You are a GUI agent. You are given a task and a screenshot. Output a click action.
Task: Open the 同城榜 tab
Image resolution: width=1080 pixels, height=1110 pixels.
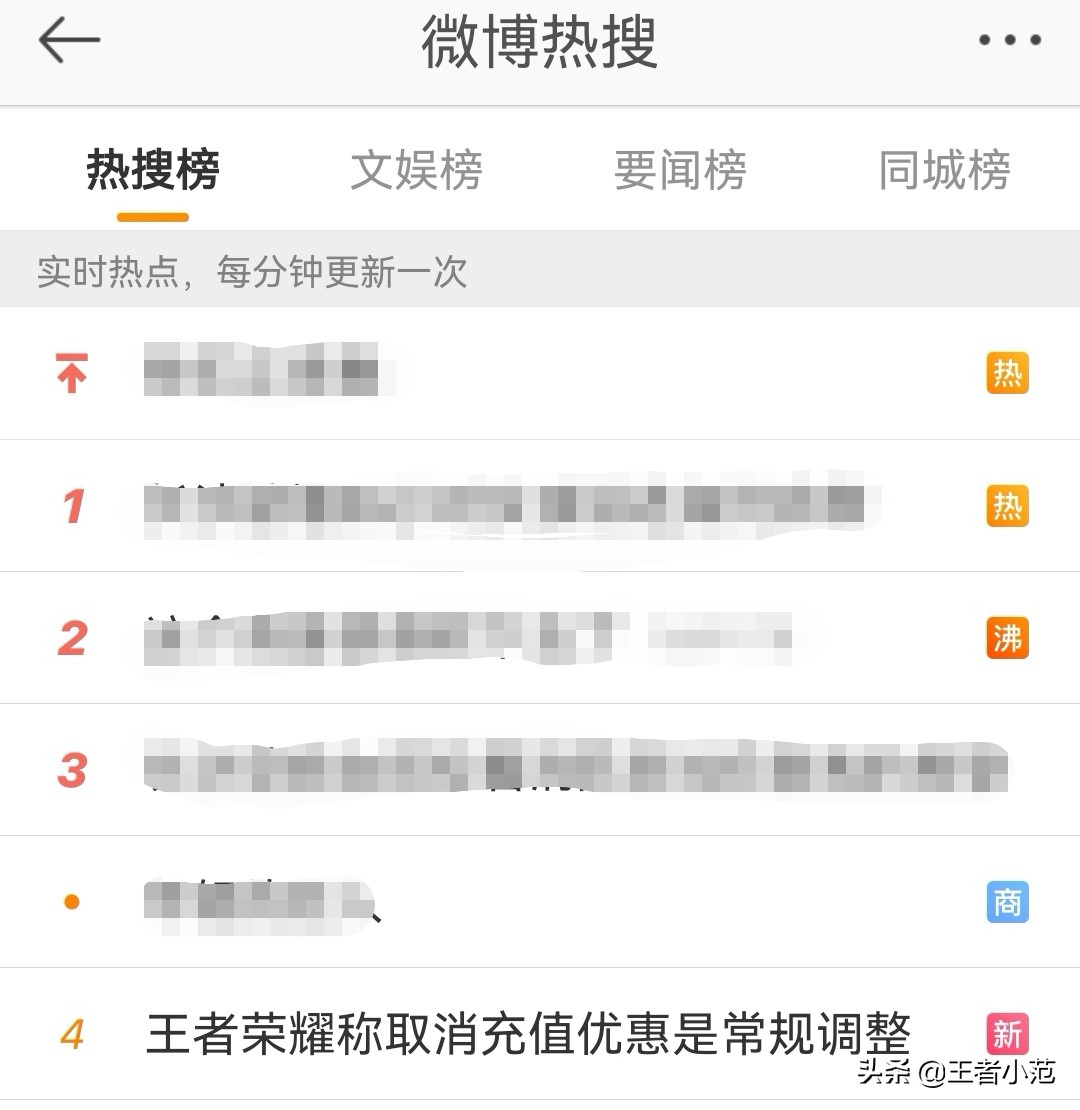click(x=945, y=171)
